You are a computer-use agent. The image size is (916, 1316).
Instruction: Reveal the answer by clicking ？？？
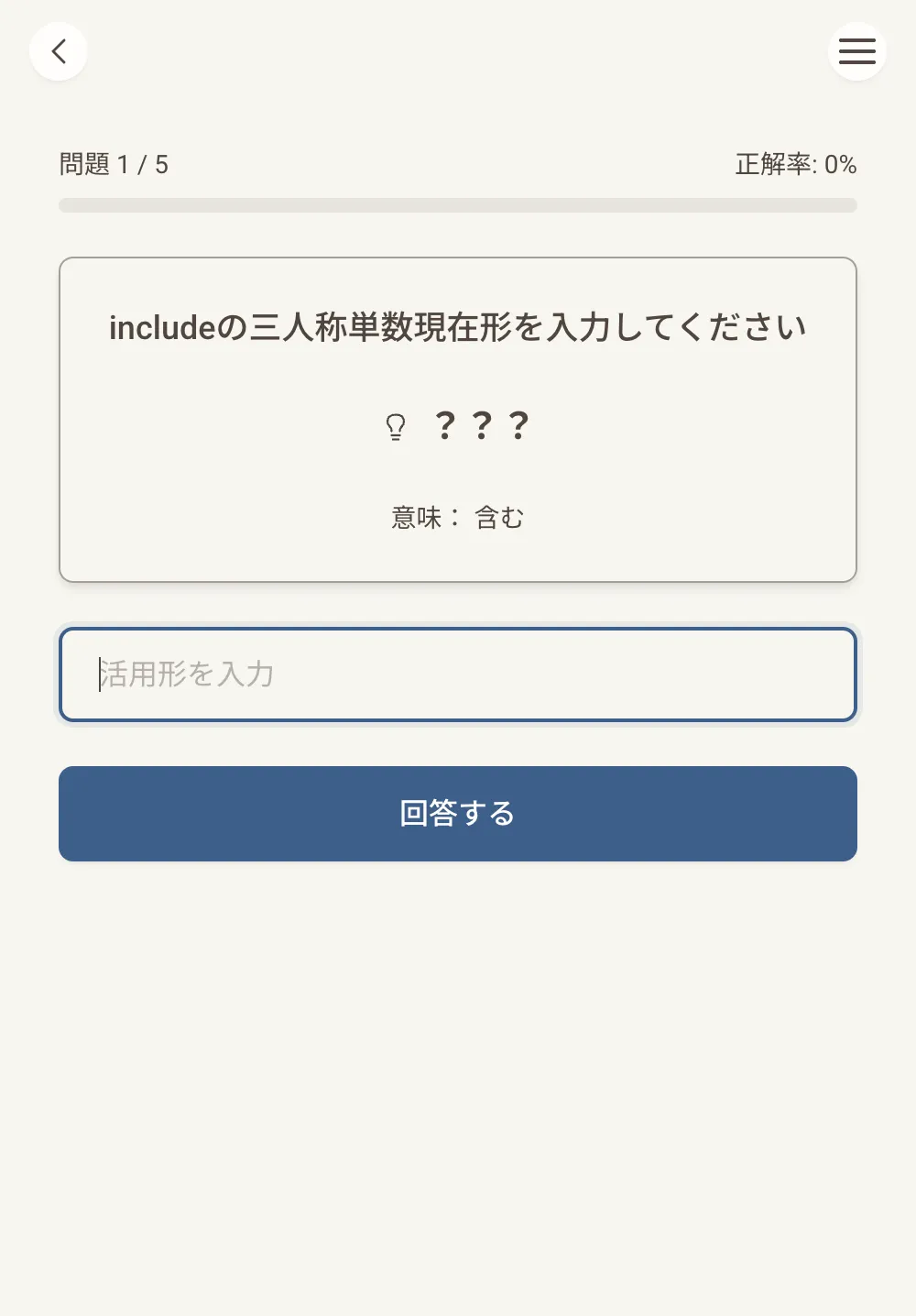point(481,424)
